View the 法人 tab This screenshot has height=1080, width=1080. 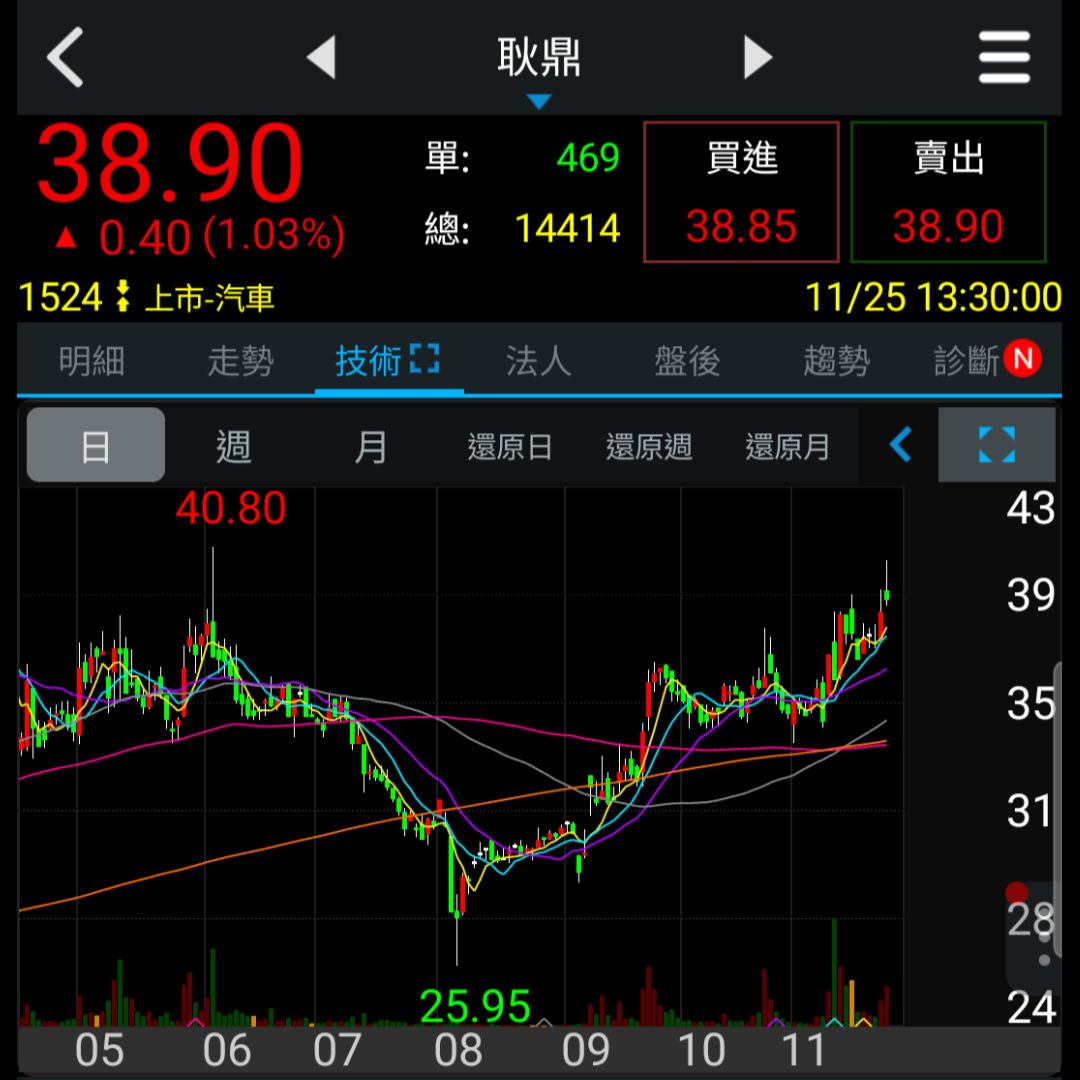538,361
